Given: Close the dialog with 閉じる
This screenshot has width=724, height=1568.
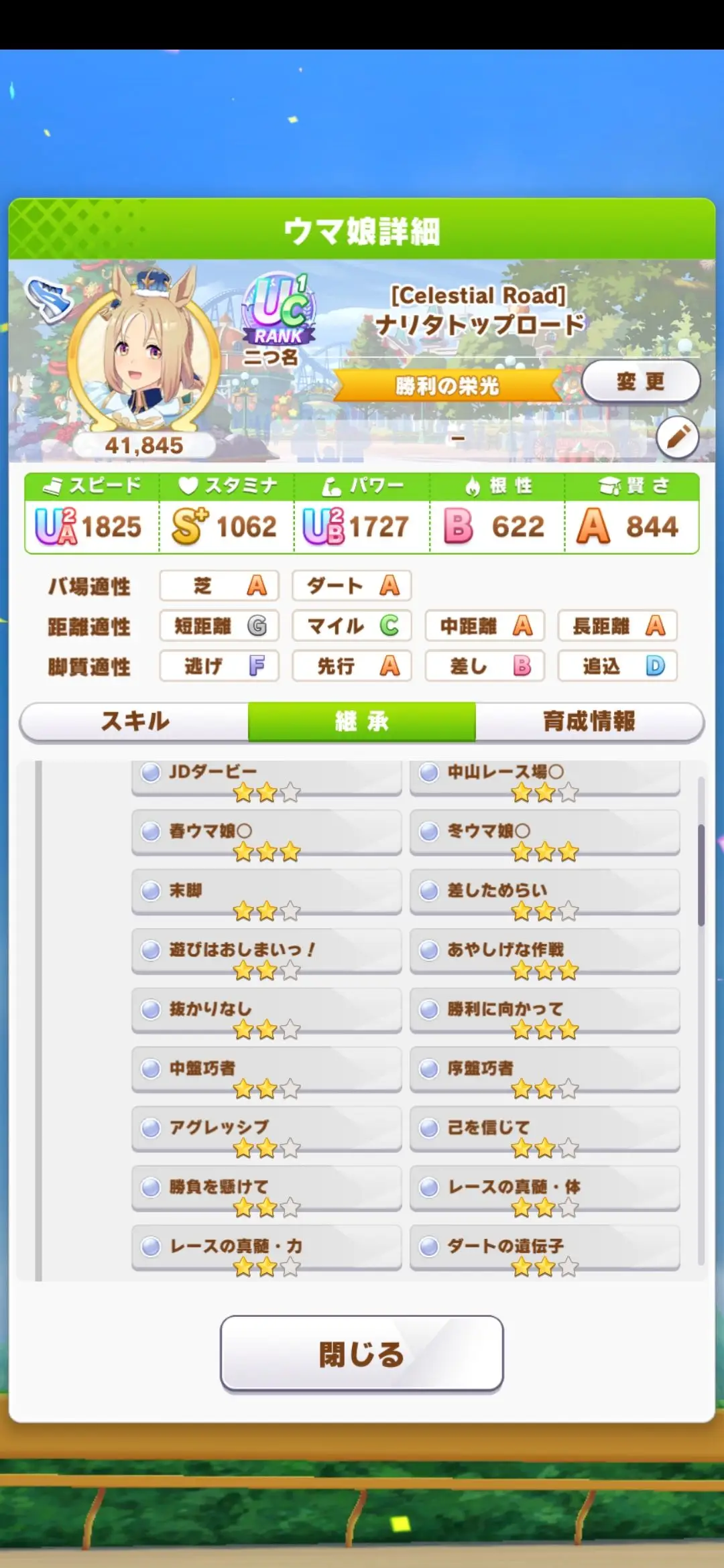Looking at the screenshot, I should click(x=361, y=1354).
